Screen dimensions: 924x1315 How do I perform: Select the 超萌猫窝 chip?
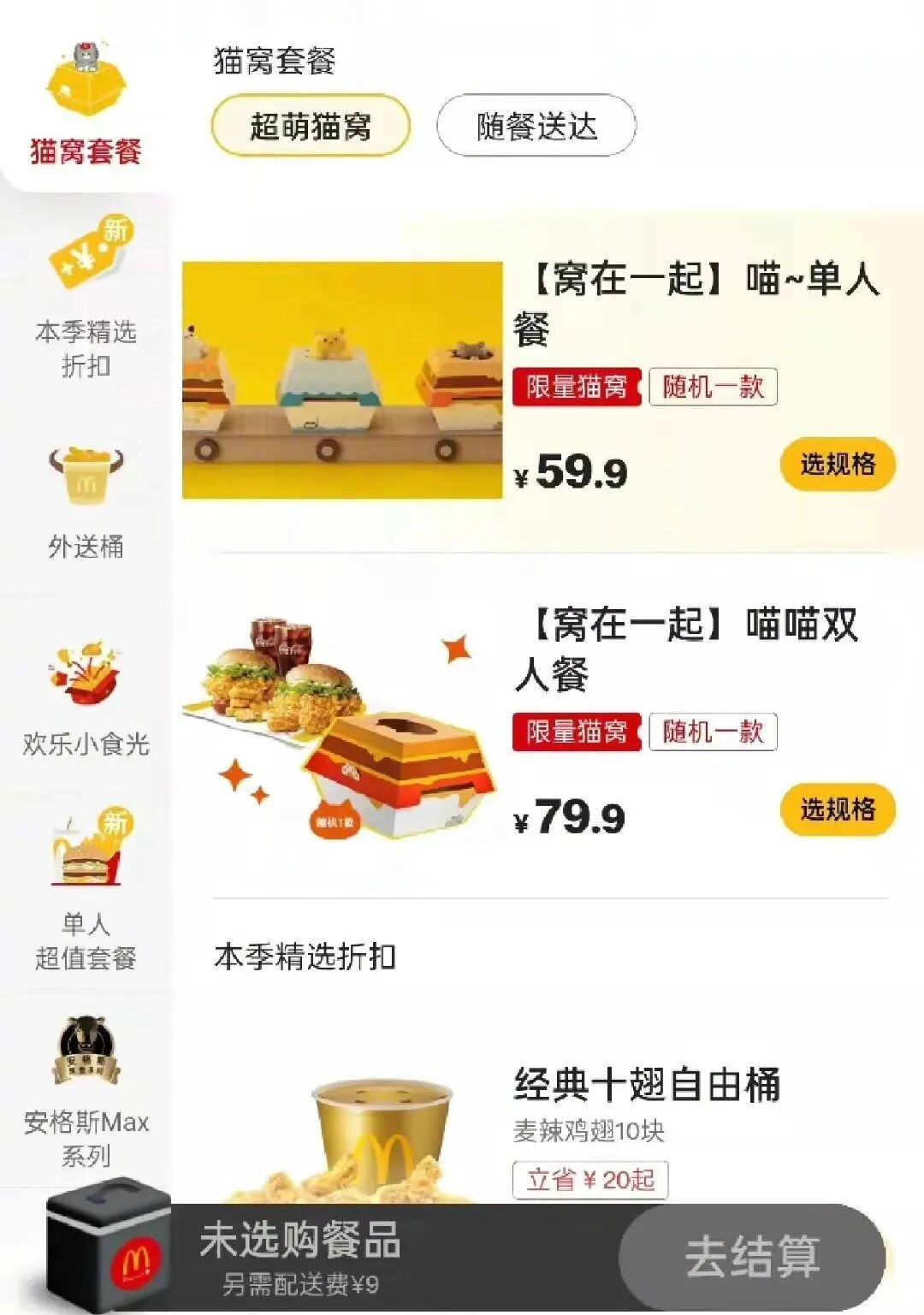coord(311,127)
